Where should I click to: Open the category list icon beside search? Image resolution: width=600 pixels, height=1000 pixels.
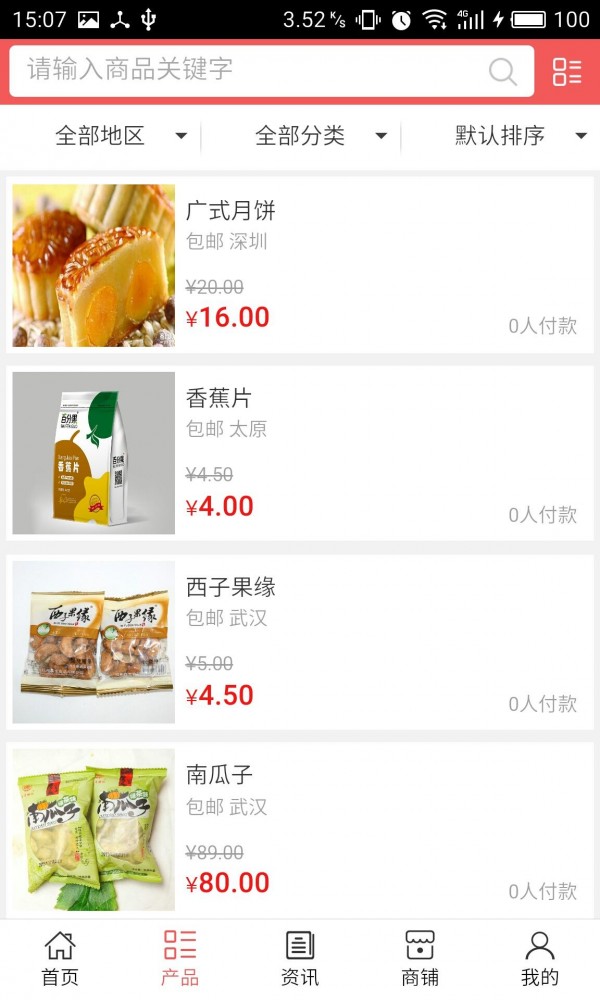(x=567, y=71)
